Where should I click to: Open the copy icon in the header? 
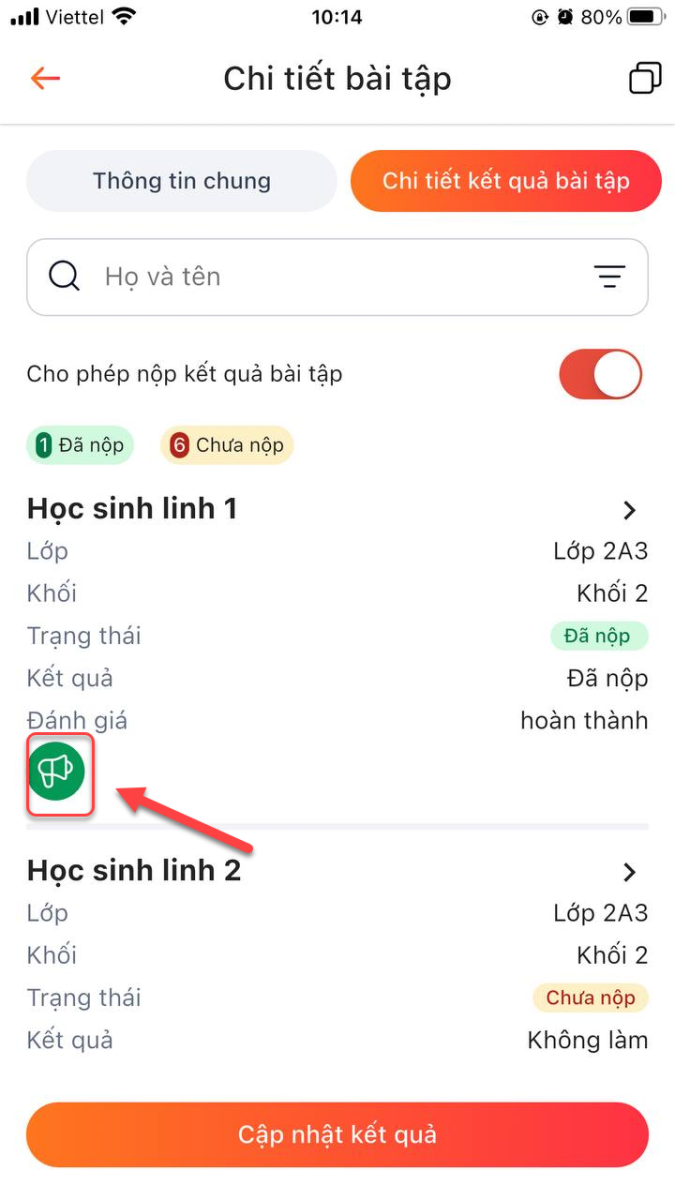tap(645, 78)
